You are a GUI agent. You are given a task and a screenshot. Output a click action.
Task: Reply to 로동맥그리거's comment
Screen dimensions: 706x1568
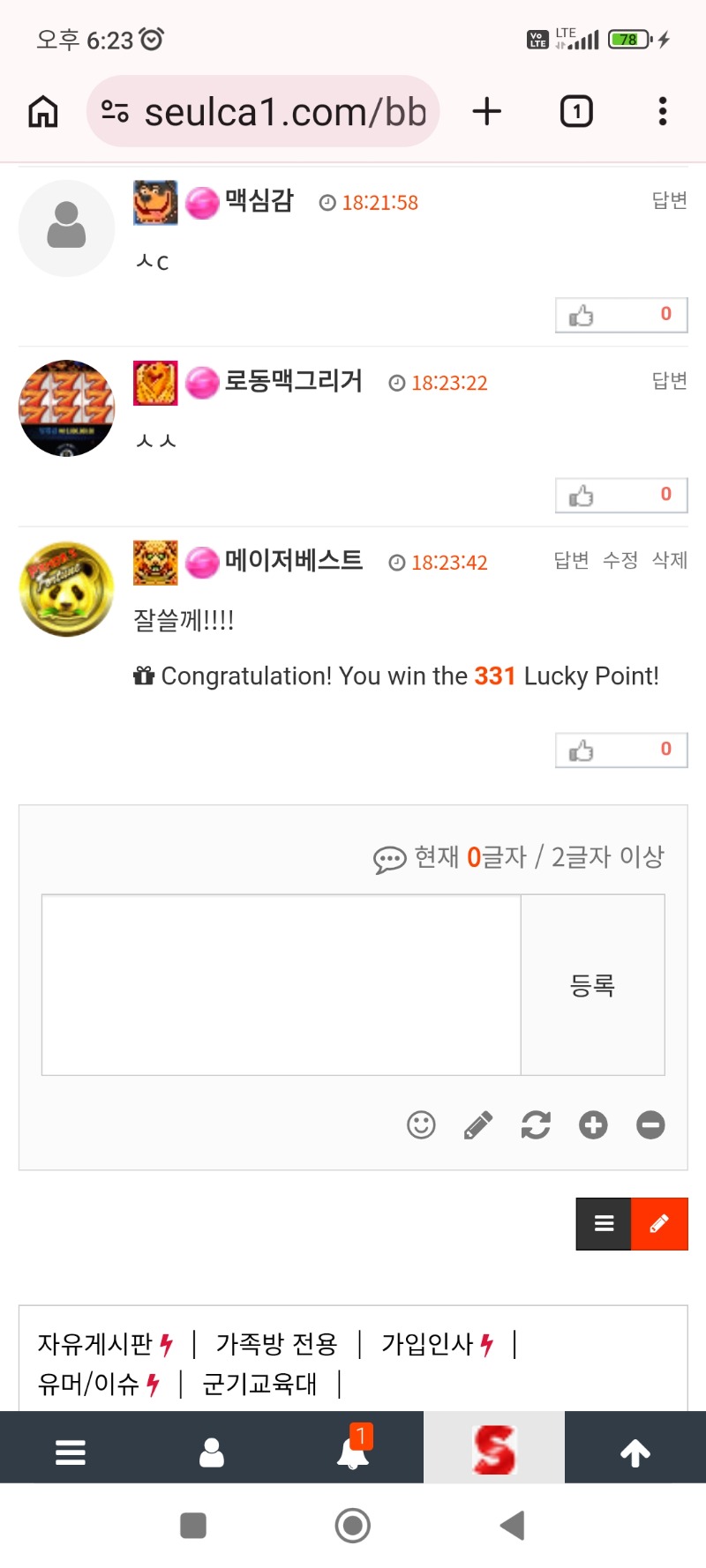[669, 381]
